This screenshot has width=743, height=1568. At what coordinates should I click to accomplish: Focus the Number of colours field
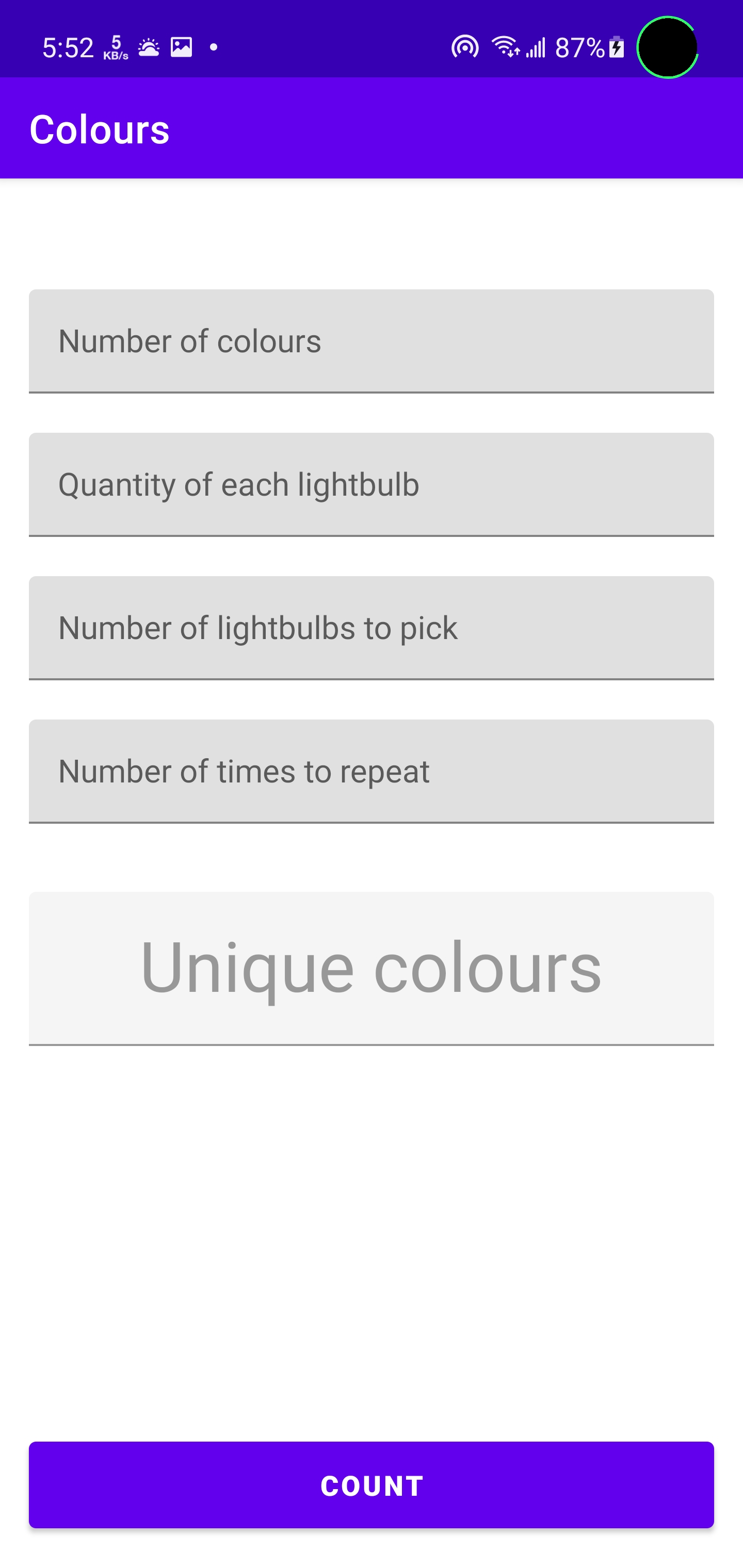point(372,341)
